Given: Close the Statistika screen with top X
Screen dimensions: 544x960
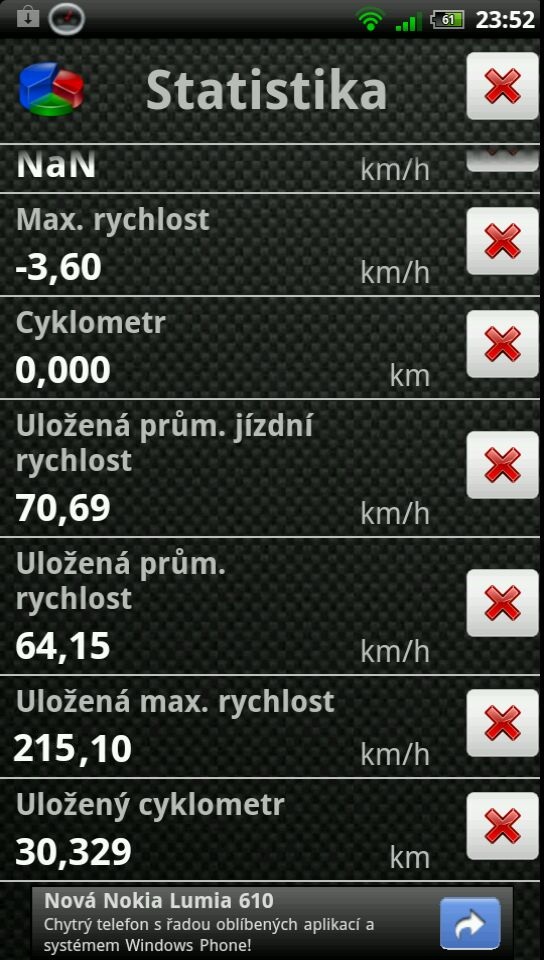Looking at the screenshot, I should [502, 86].
